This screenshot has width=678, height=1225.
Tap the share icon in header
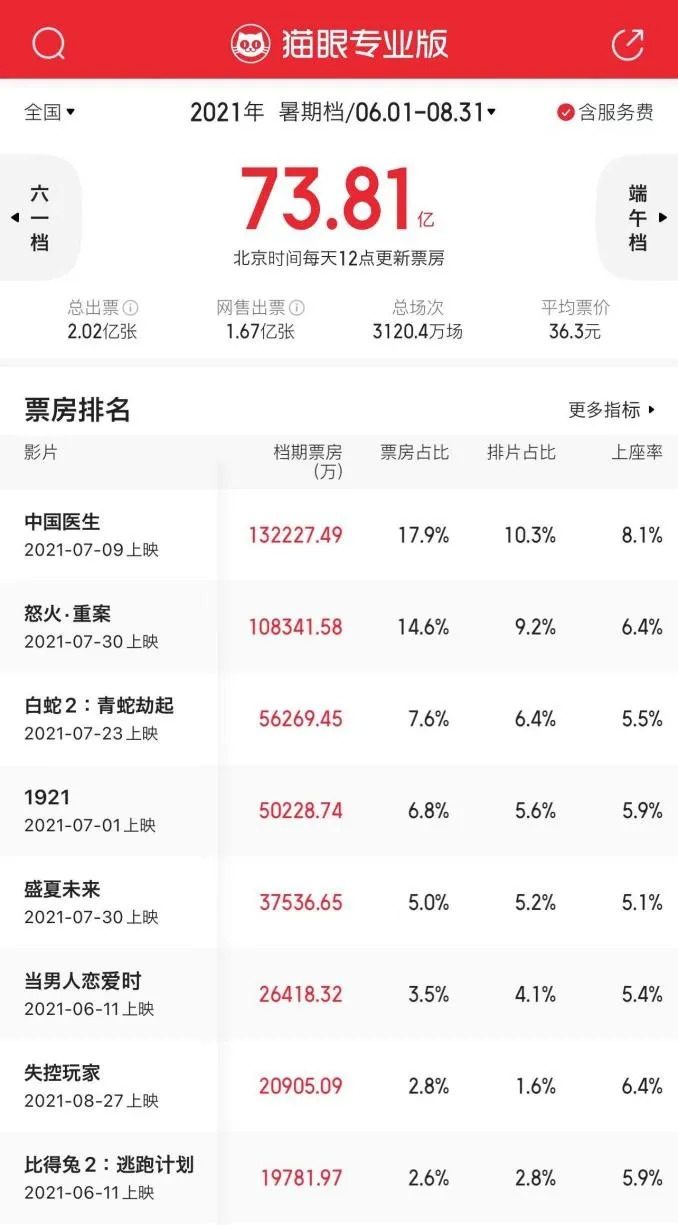click(x=628, y=43)
